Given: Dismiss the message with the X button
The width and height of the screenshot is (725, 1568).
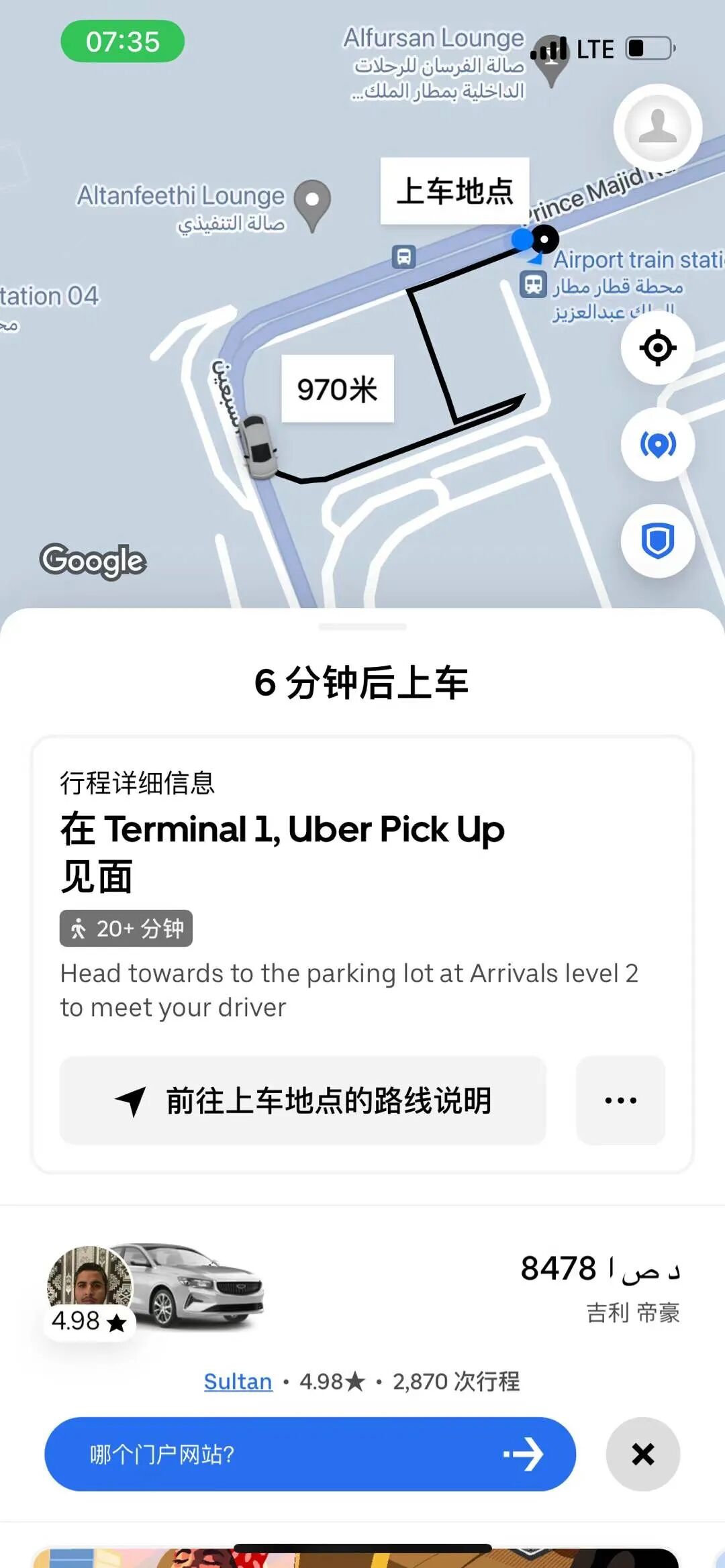Looking at the screenshot, I should (x=642, y=1454).
